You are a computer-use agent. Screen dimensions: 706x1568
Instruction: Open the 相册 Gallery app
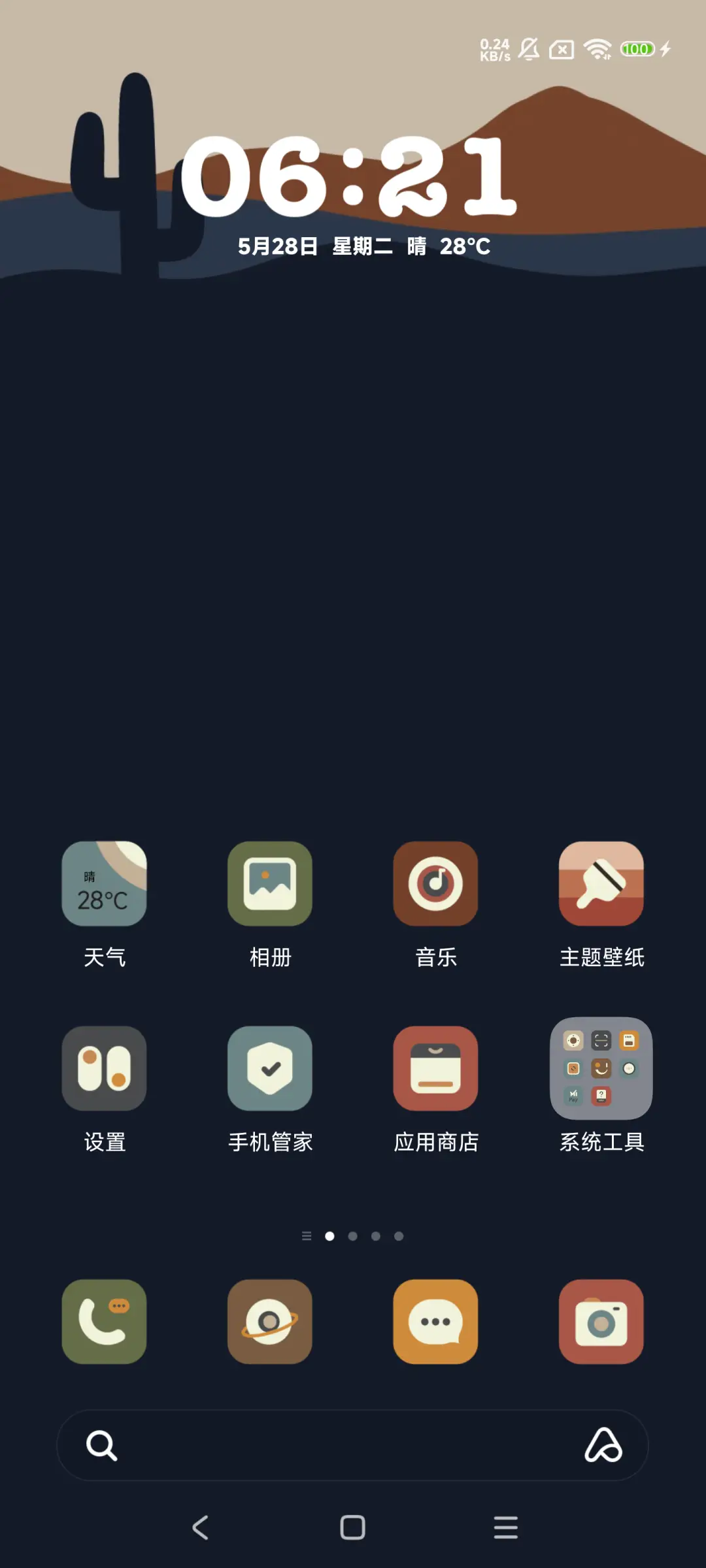point(270,883)
